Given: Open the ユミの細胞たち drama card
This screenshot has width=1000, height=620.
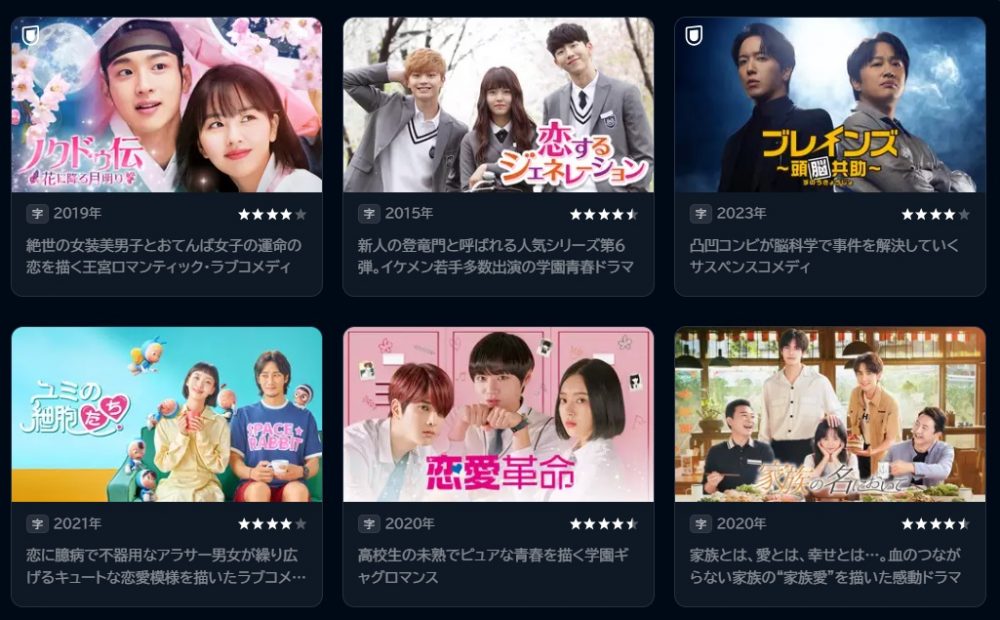Looking at the screenshot, I should tap(166, 414).
